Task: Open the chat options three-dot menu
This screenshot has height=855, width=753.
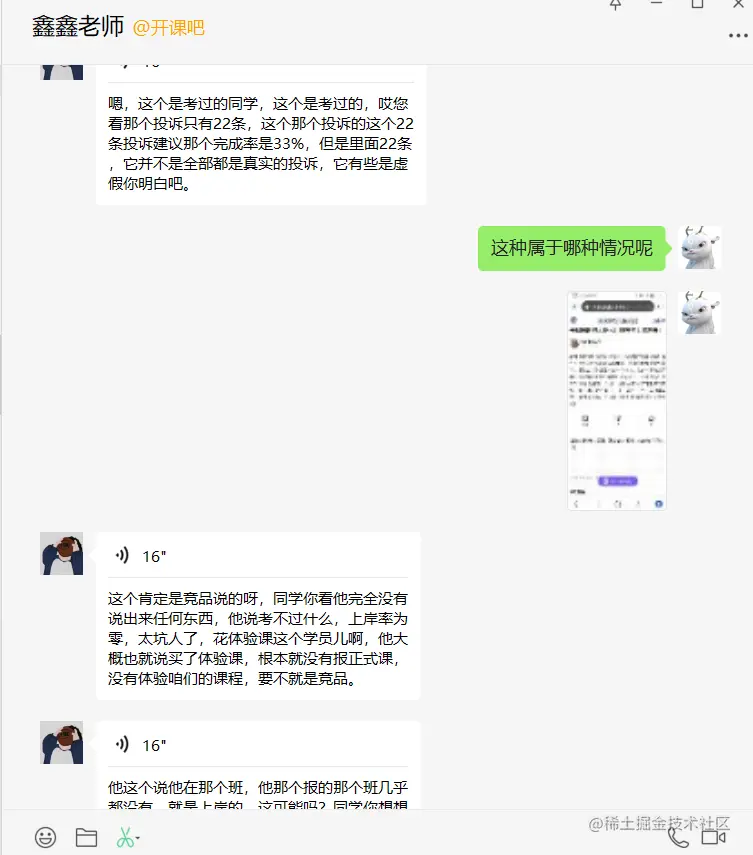Action: click(738, 35)
